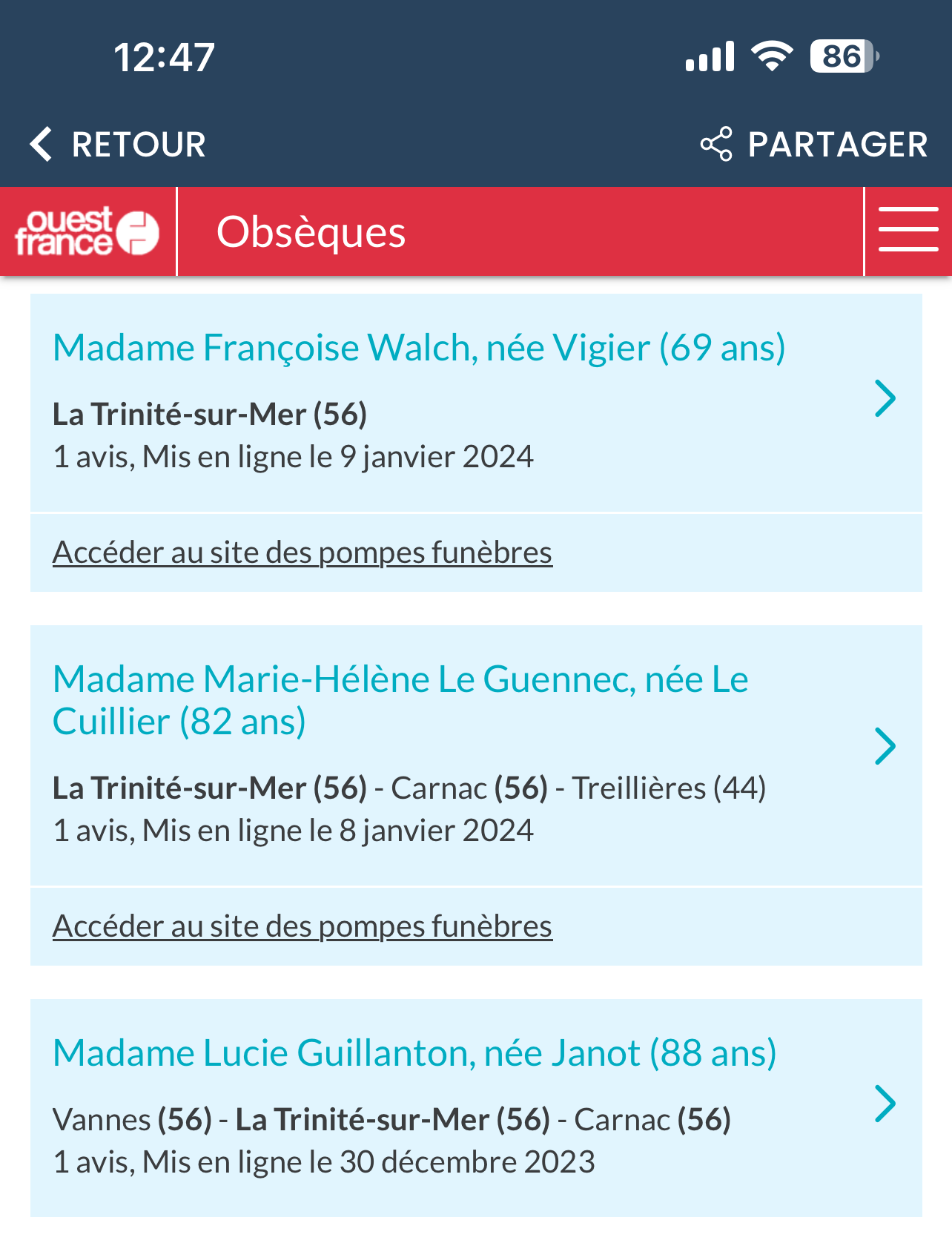Share this page via PARTAGER

pyautogui.click(x=814, y=144)
